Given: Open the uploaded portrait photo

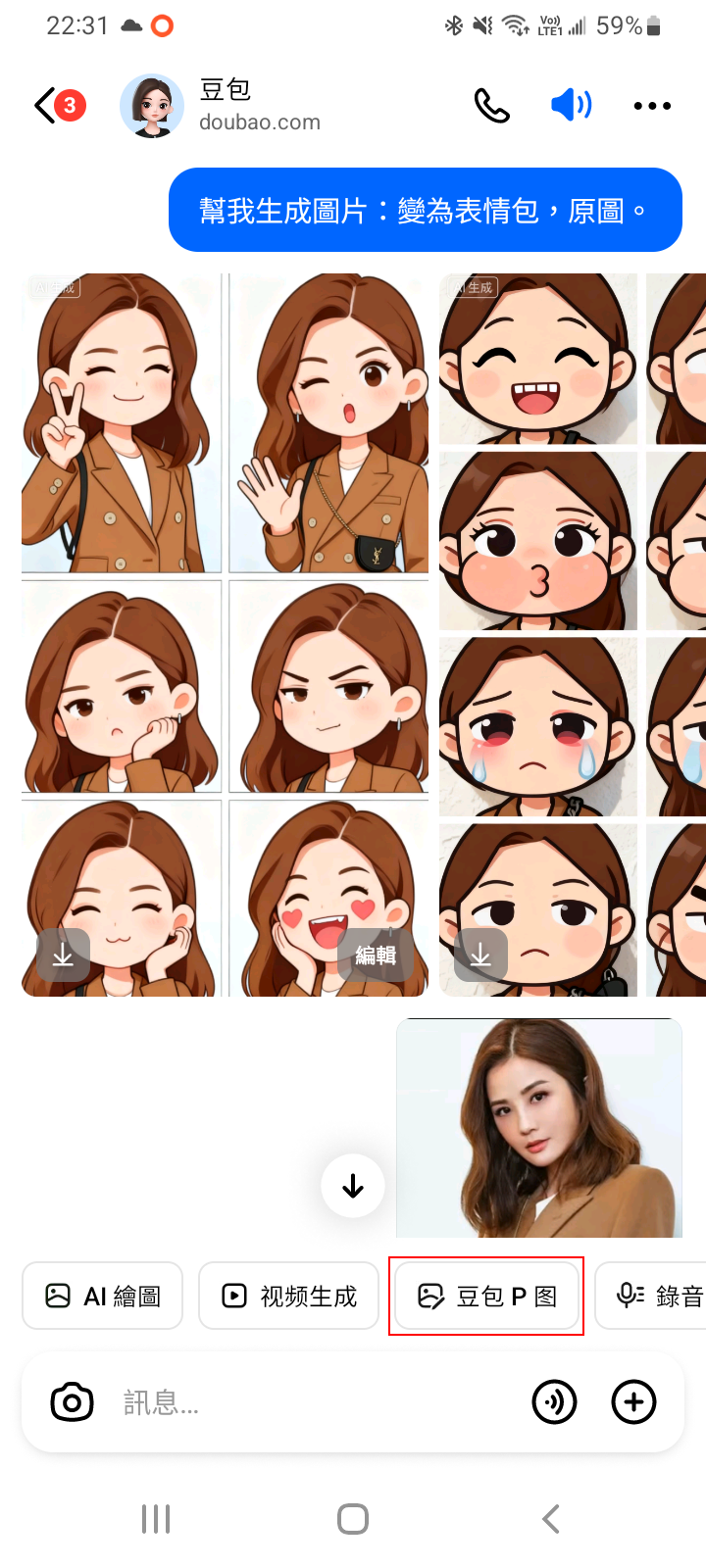Looking at the screenshot, I should pyautogui.click(x=539, y=1127).
